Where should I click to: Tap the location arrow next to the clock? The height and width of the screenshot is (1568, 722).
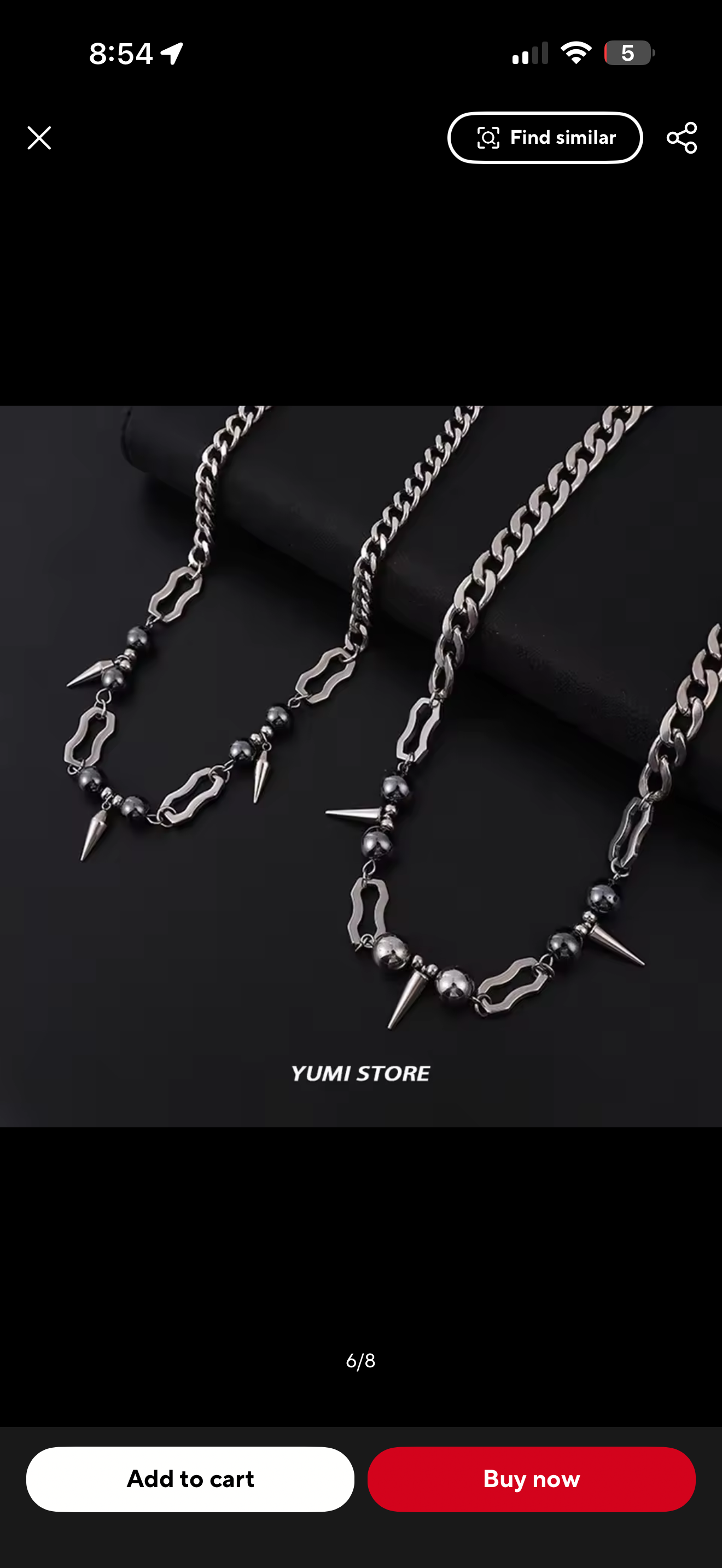click(x=172, y=54)
